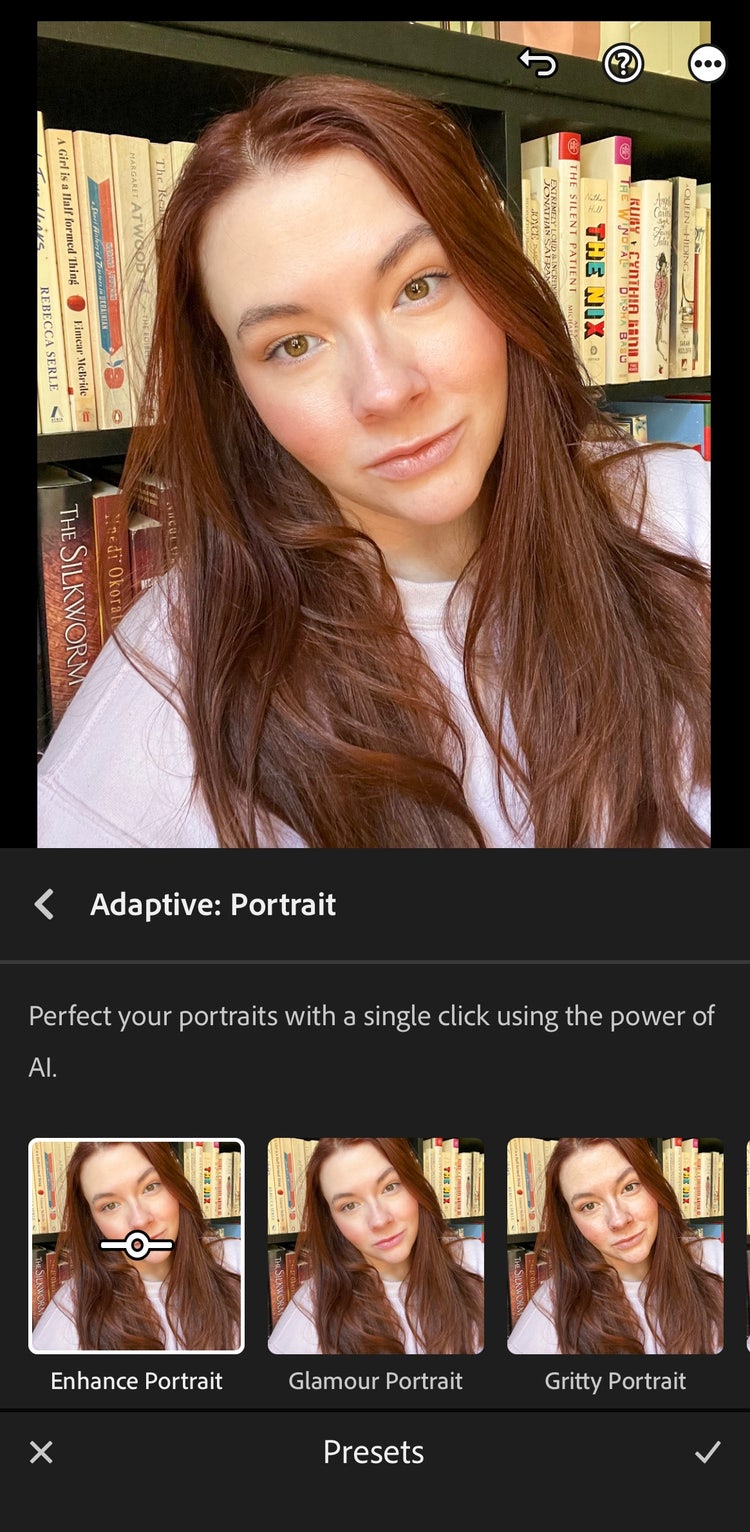
Task: Tap the Glamour Portrait label text
Action: pos(375,1380)
